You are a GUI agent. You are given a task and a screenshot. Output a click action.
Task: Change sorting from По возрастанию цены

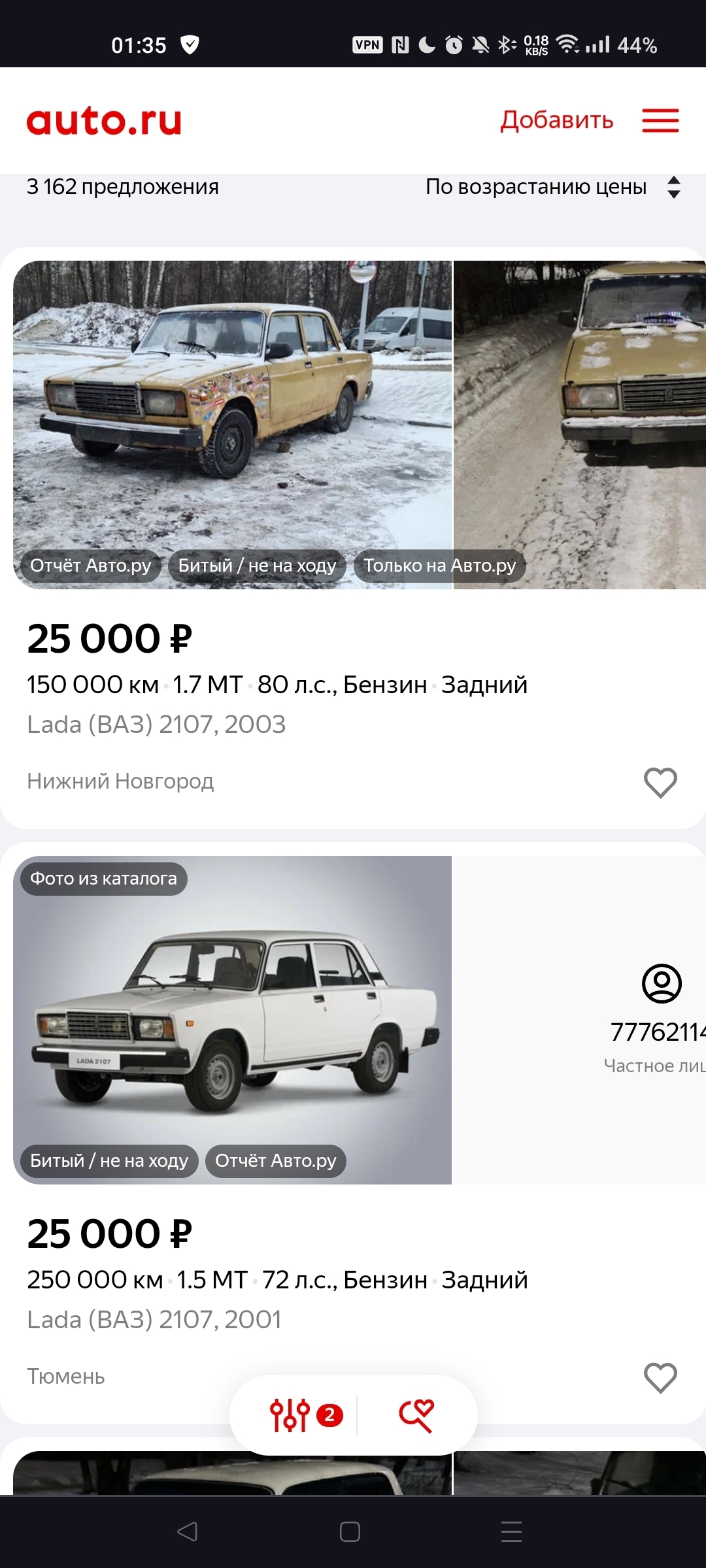pyautogui.click(x=552, y=188)
